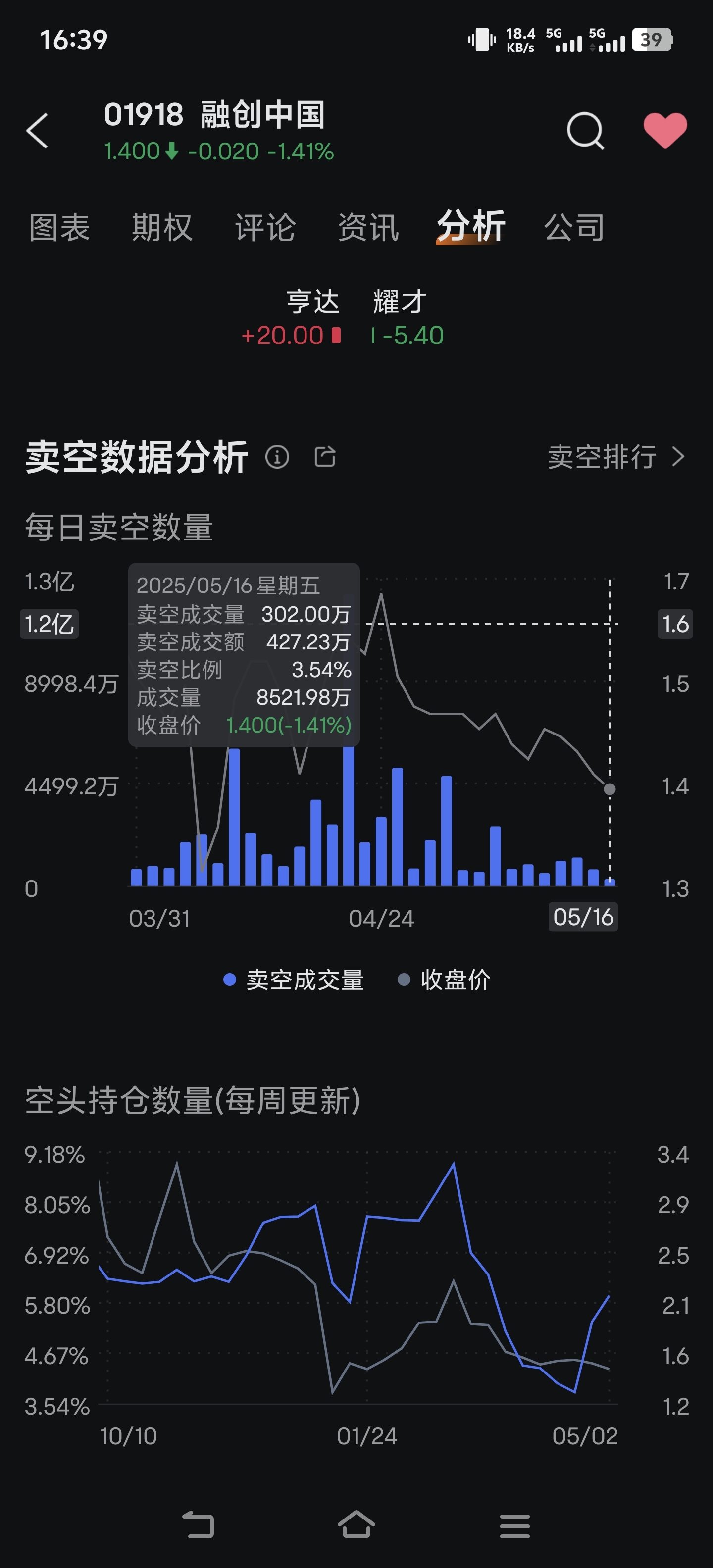Screen dimensions: 713x1568
Task: Toggle the 收盘价 legend series
Action: pyautogui.click(x=444, y=980)
